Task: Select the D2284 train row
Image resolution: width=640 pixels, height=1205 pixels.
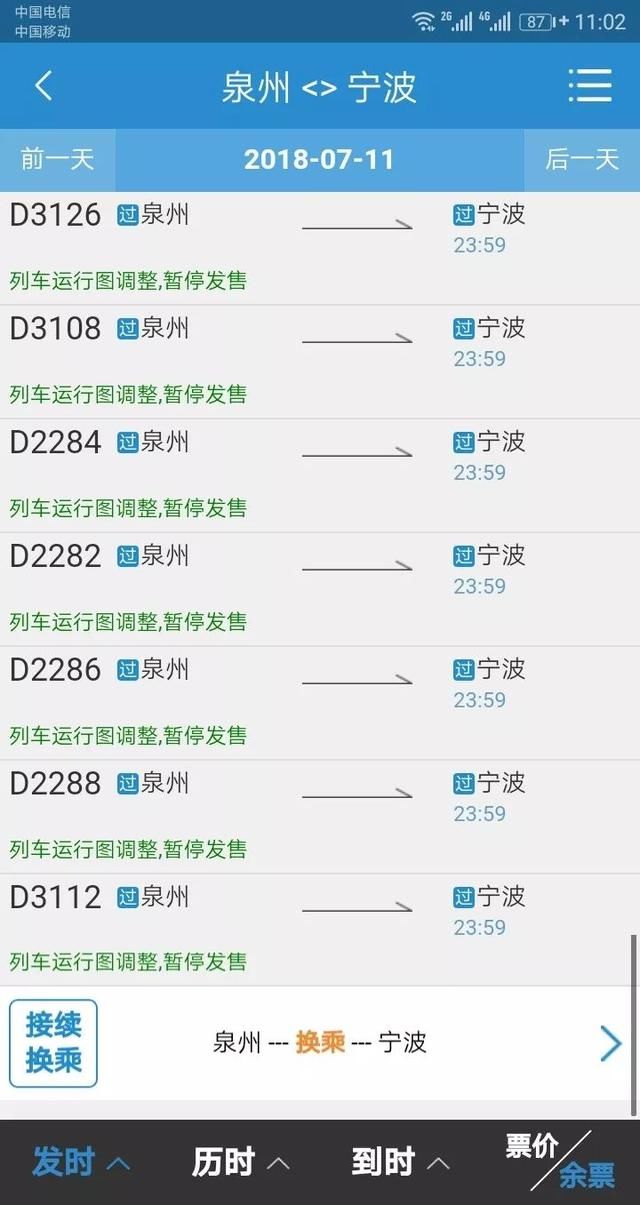Action: coord(320,476)
